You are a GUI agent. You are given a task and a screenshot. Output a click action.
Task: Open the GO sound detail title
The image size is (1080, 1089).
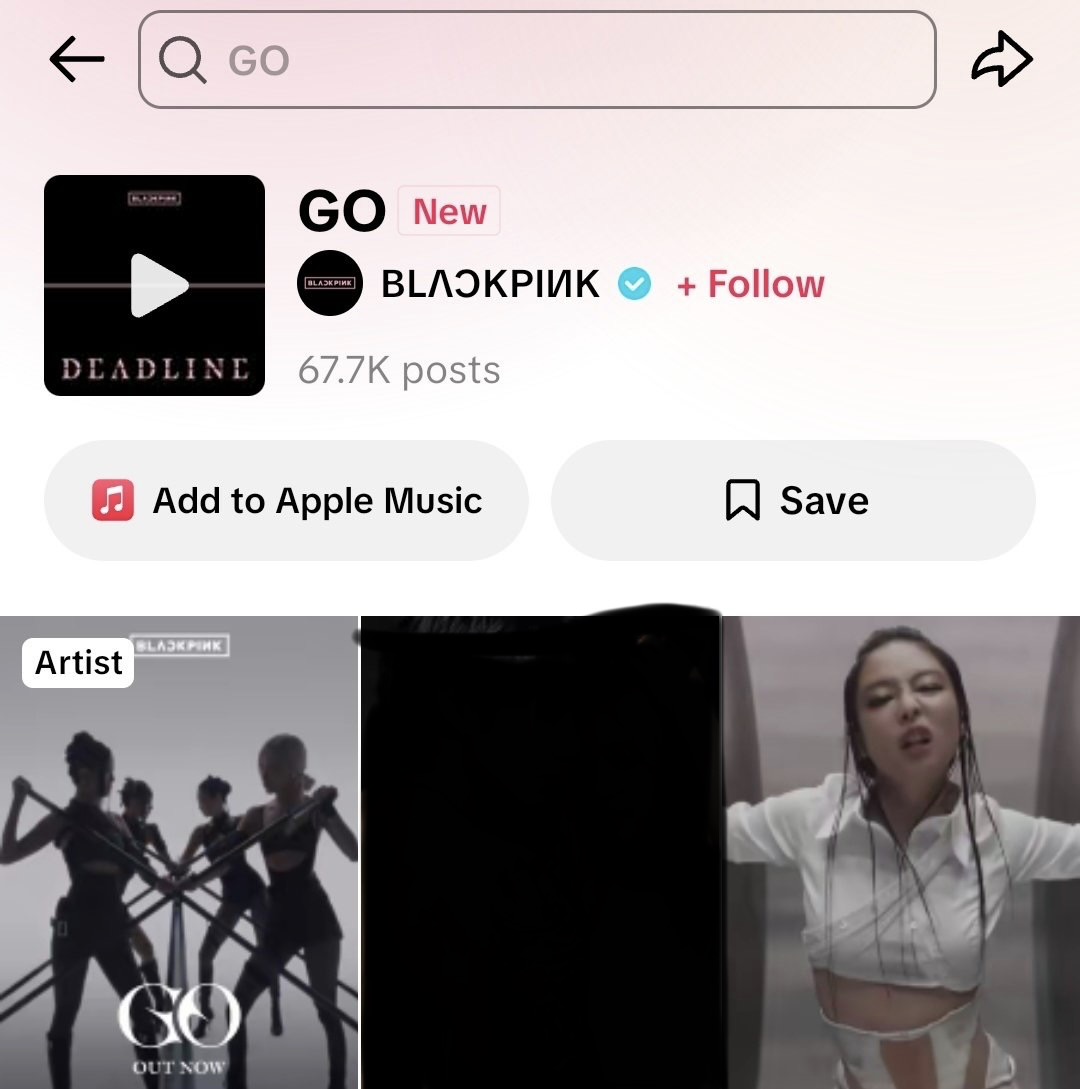click(340, 210)
